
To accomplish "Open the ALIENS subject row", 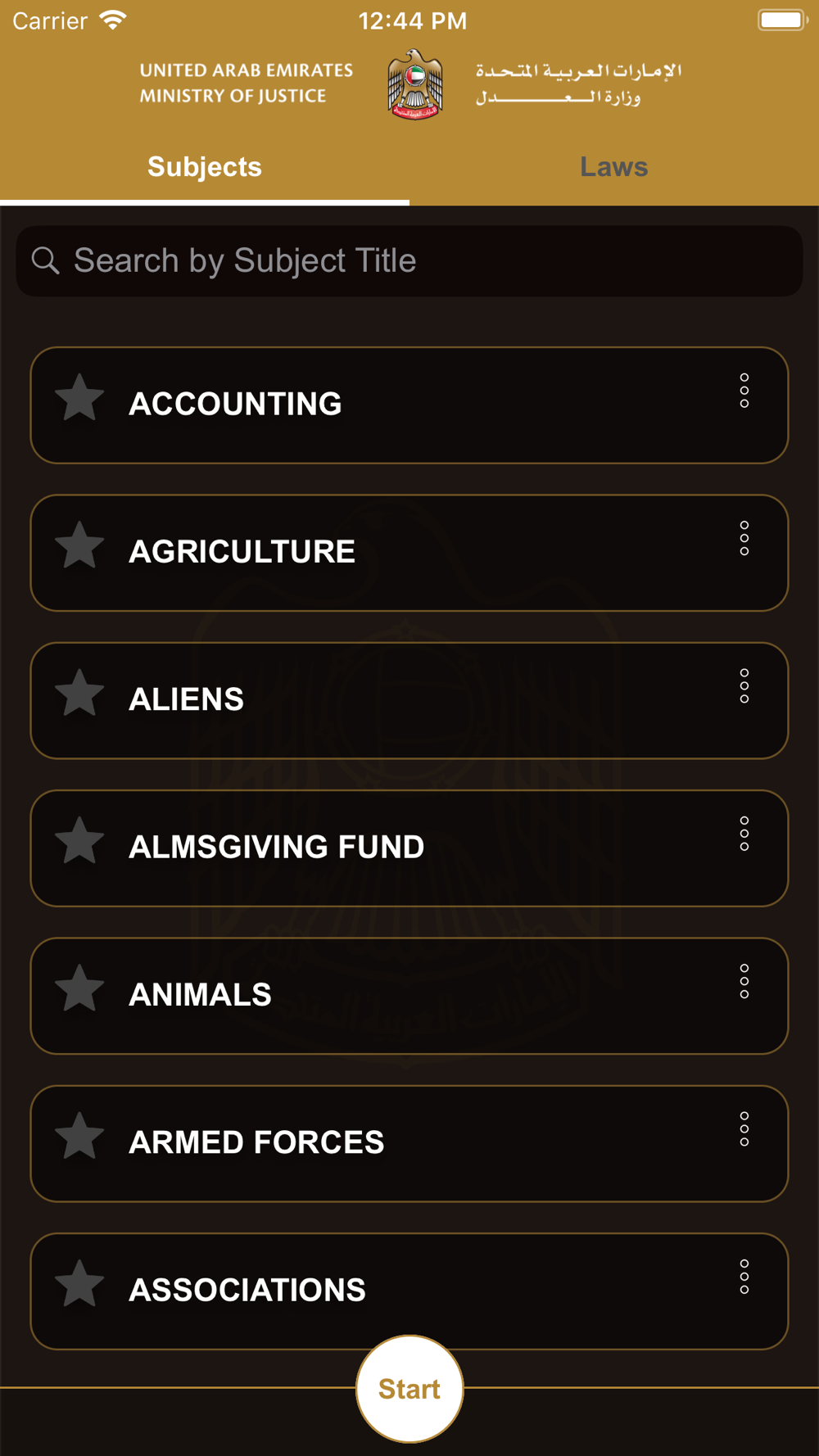I will point(409,701).
